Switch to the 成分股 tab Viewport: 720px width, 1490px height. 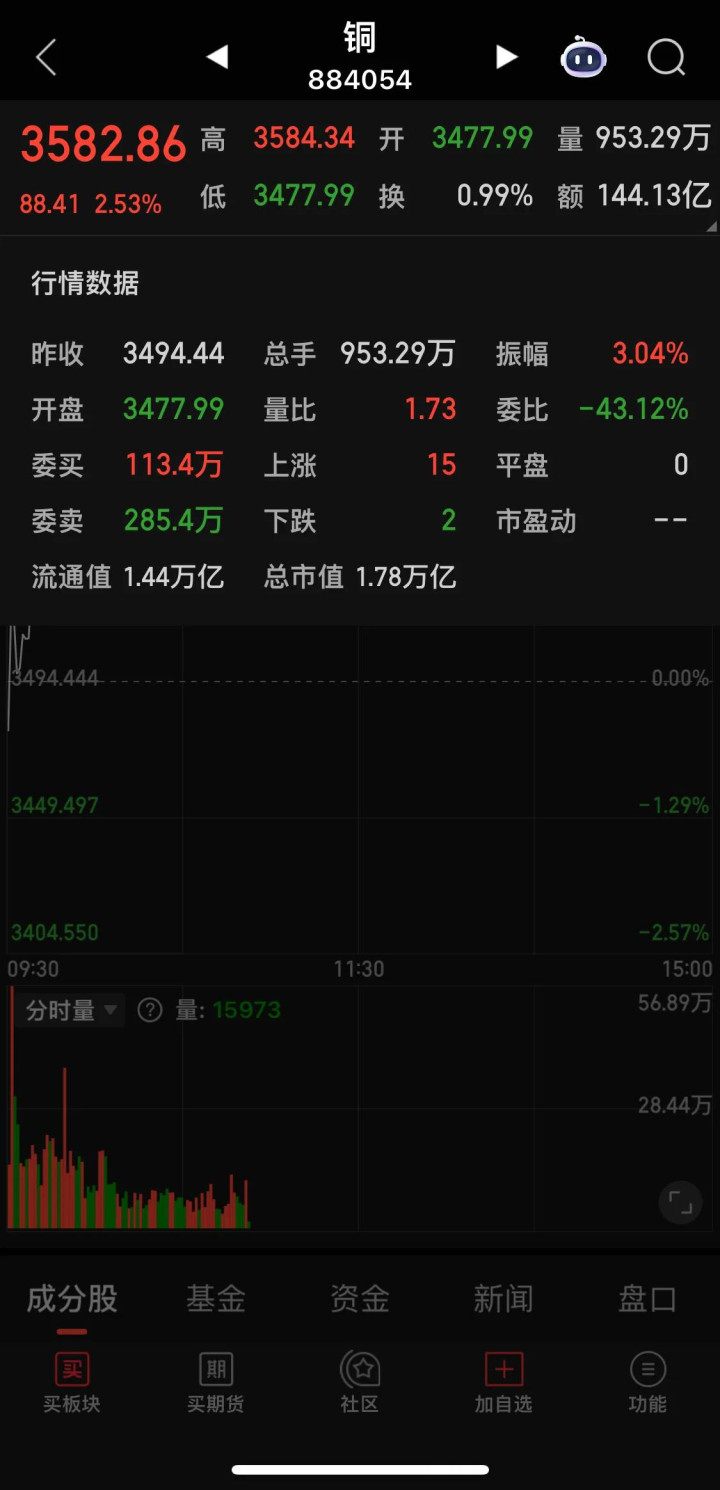72,1299
